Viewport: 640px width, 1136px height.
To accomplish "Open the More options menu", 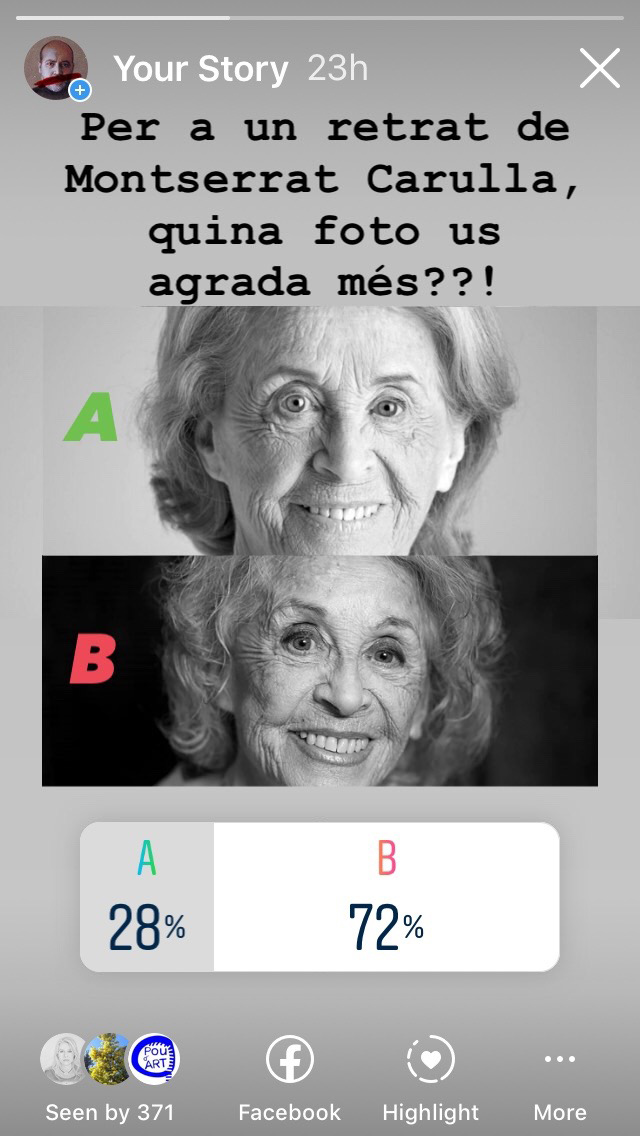I will click(x=560, y=1078).
